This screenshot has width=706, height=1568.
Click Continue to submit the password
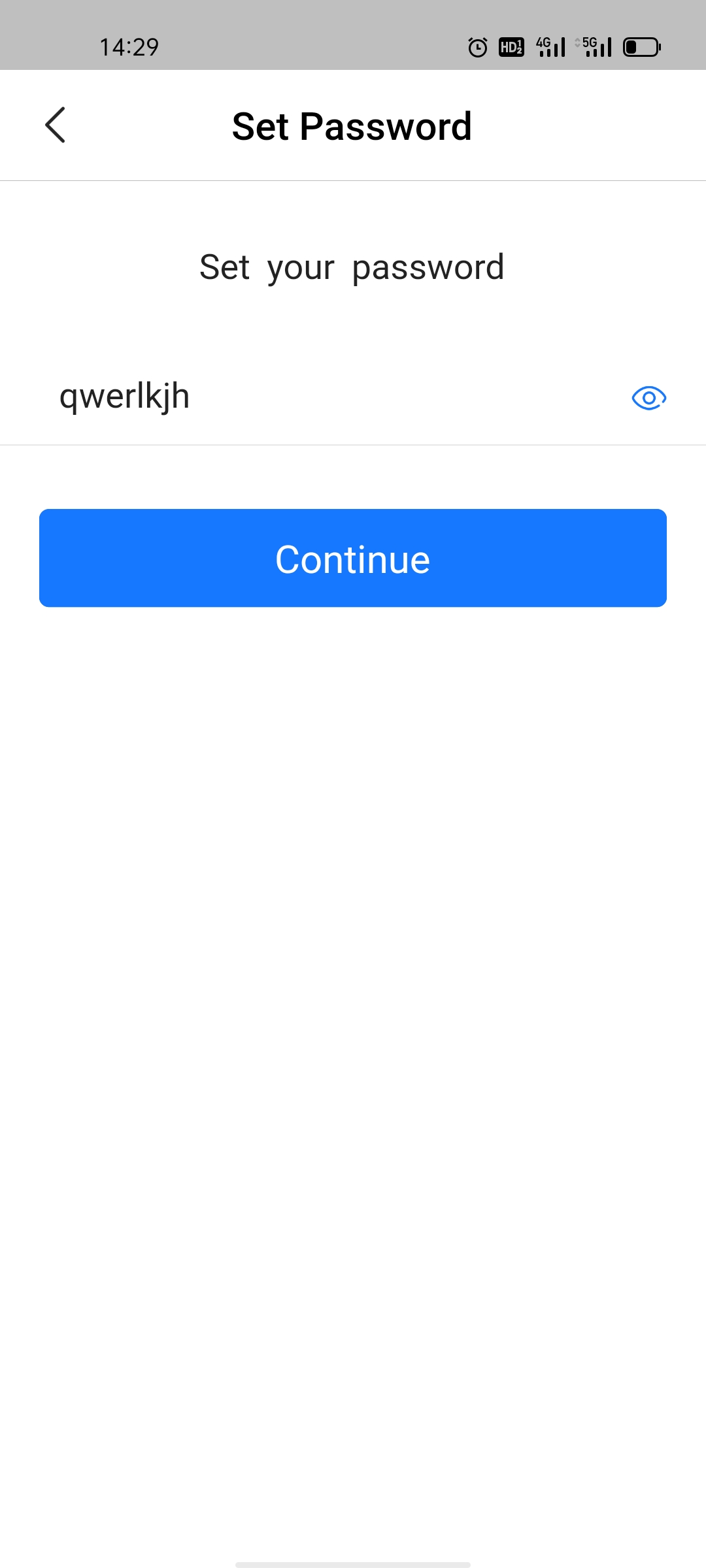(x=353, y=558)
